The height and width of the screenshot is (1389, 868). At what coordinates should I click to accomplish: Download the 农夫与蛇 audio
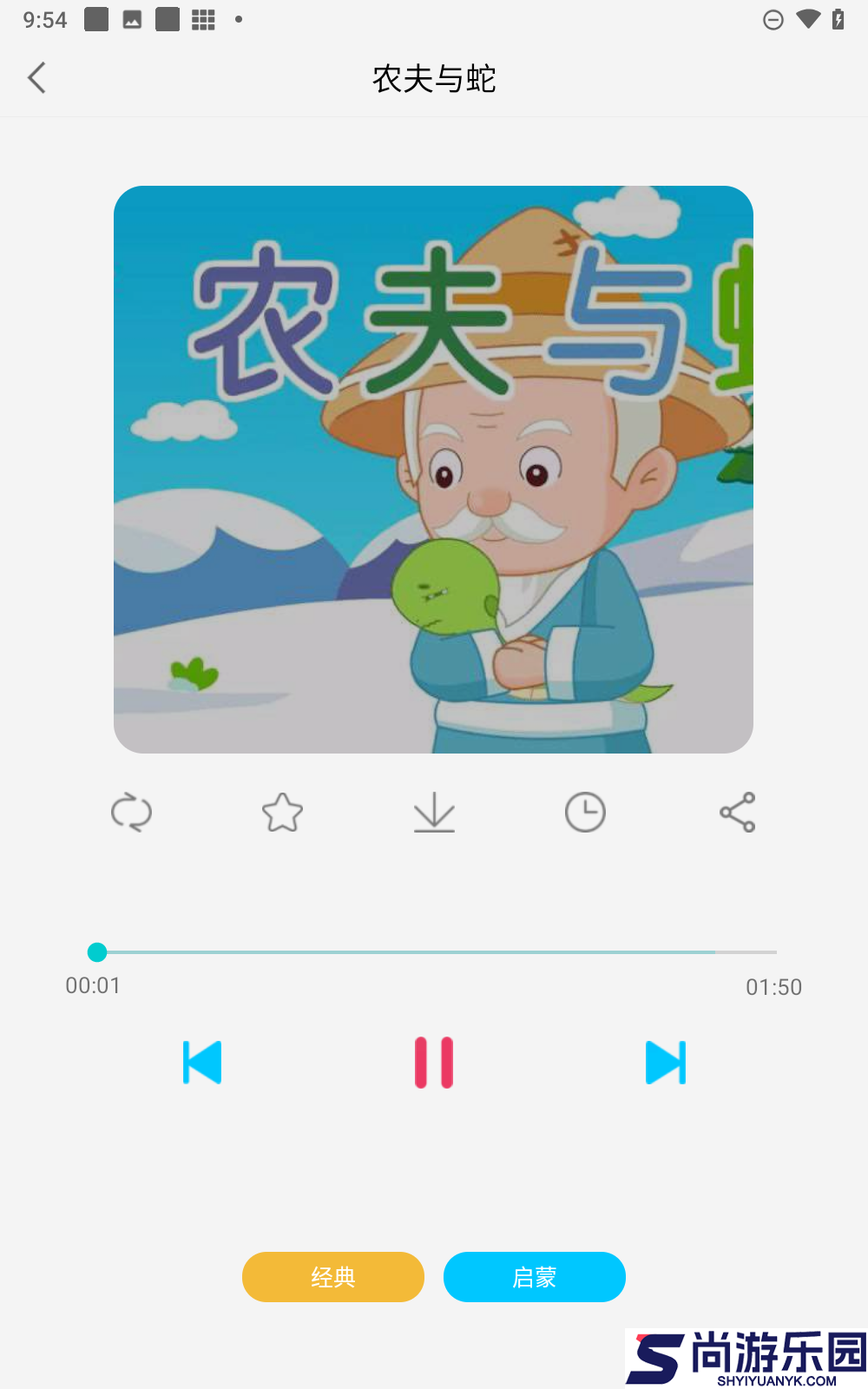433,813
